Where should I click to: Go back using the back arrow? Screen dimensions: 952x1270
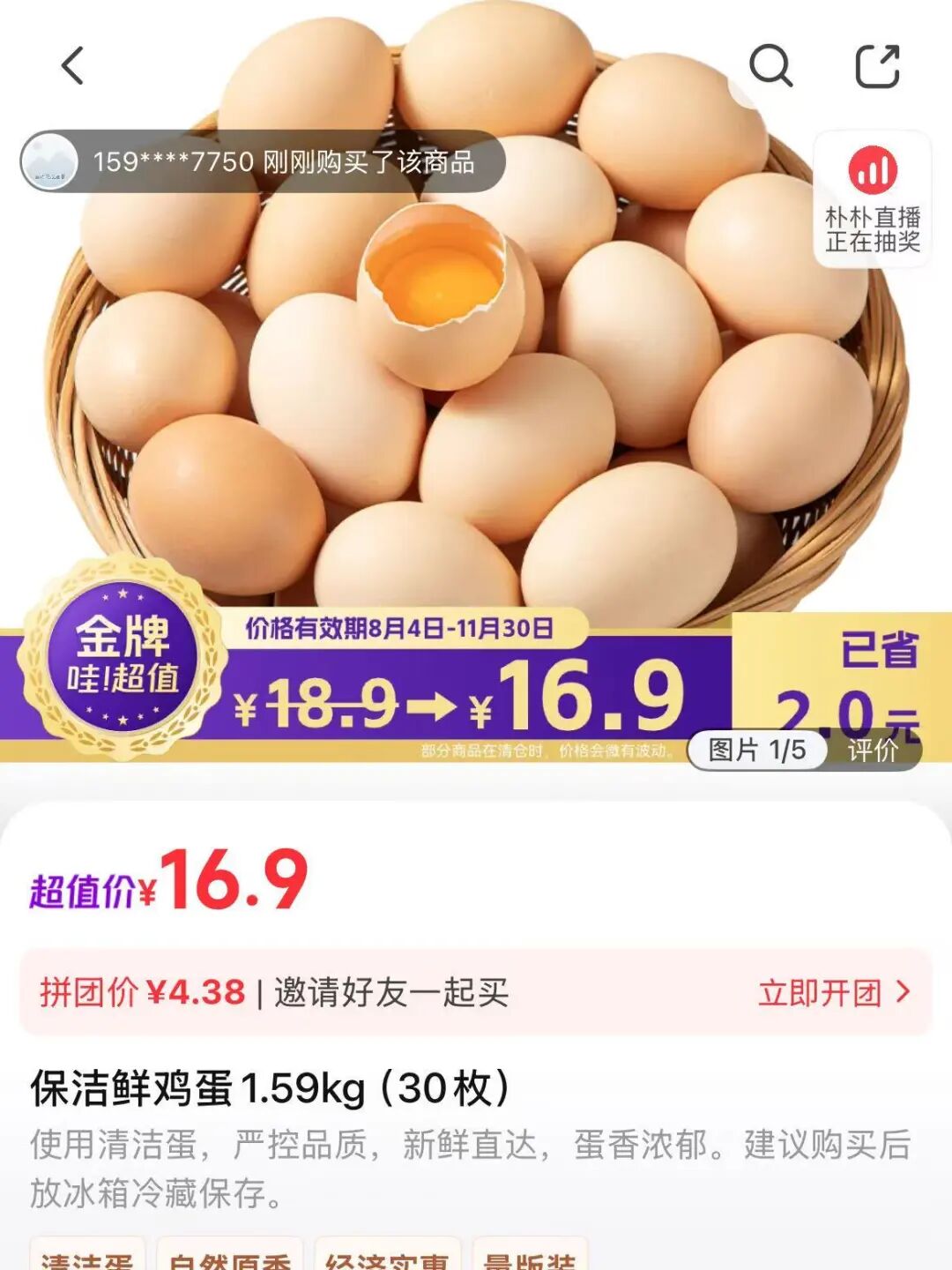click(73, 66)
